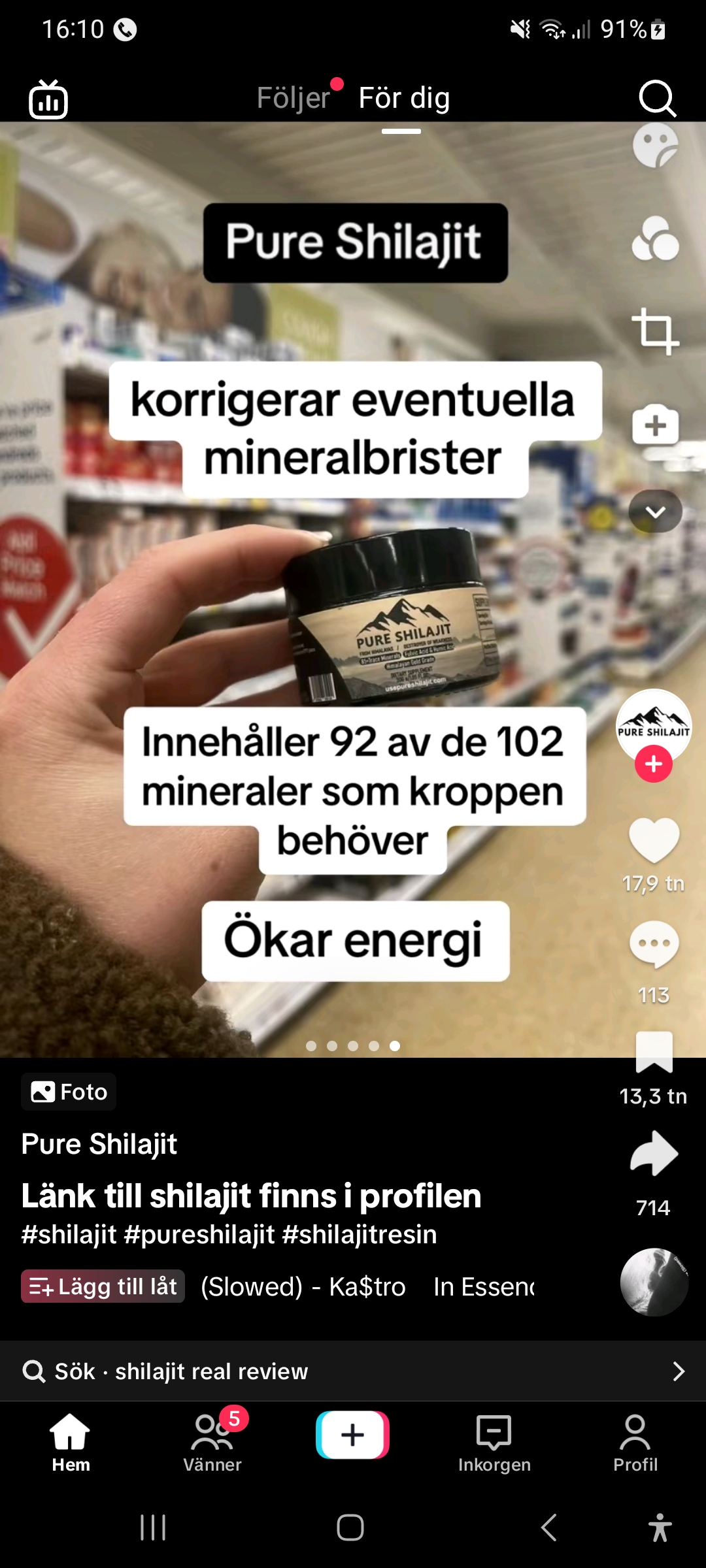The height and width of the screenshot is (1568, 706).
Task: Create a new post with the plus button
Action: point(353,1435)
